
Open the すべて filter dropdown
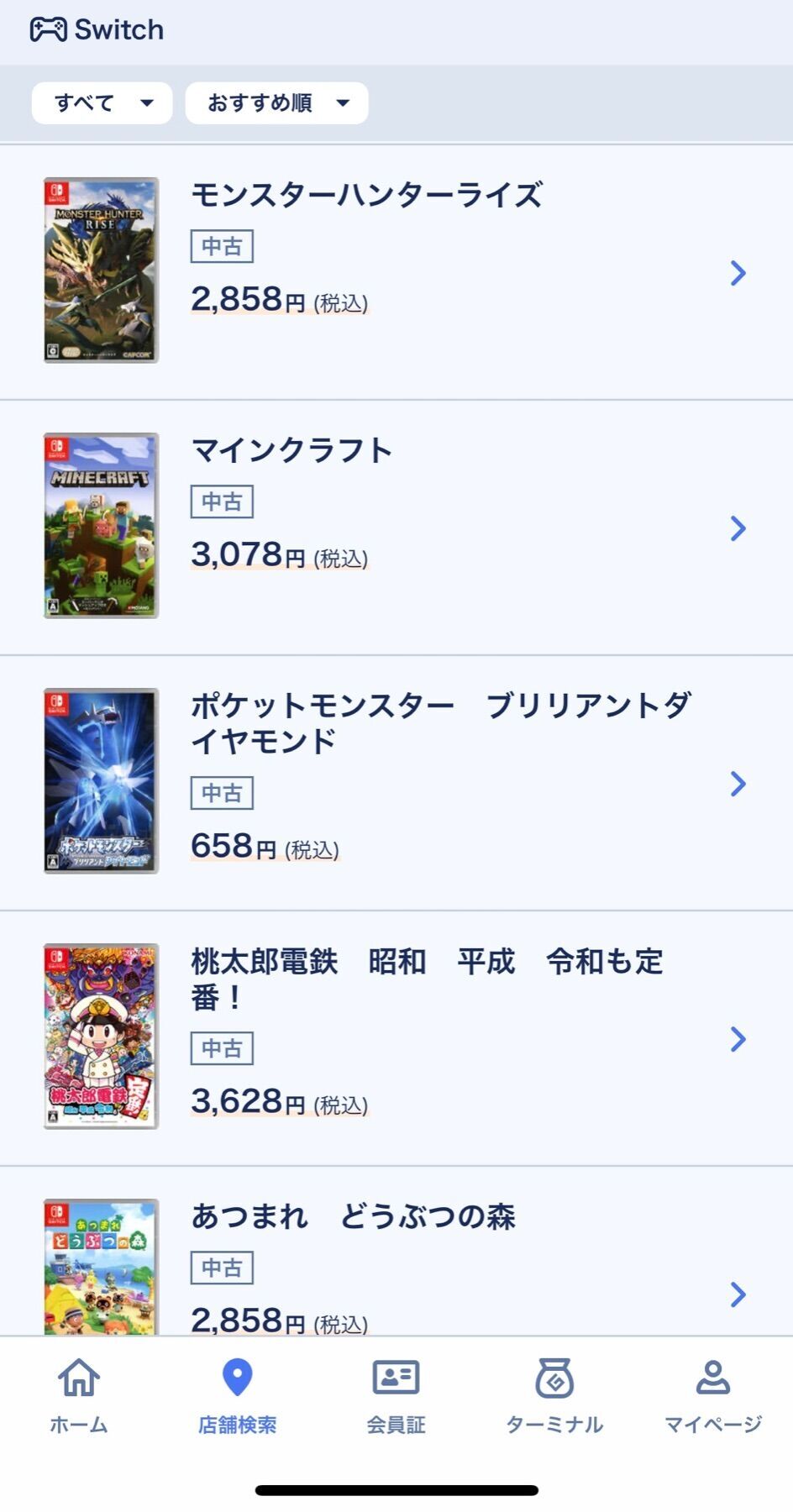pos(101,102)
